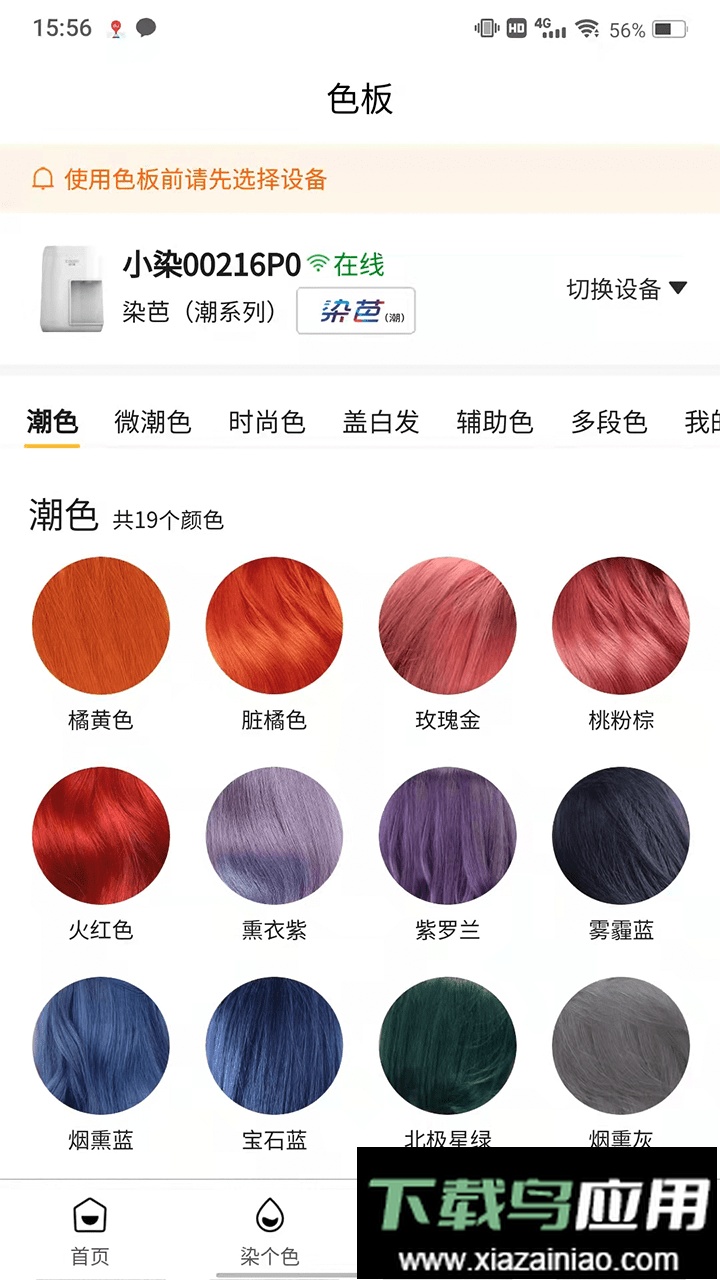This screenshot has width=720, height=1280.
Task: Switch to the 微潮色 tab
Action: [153, 422]
